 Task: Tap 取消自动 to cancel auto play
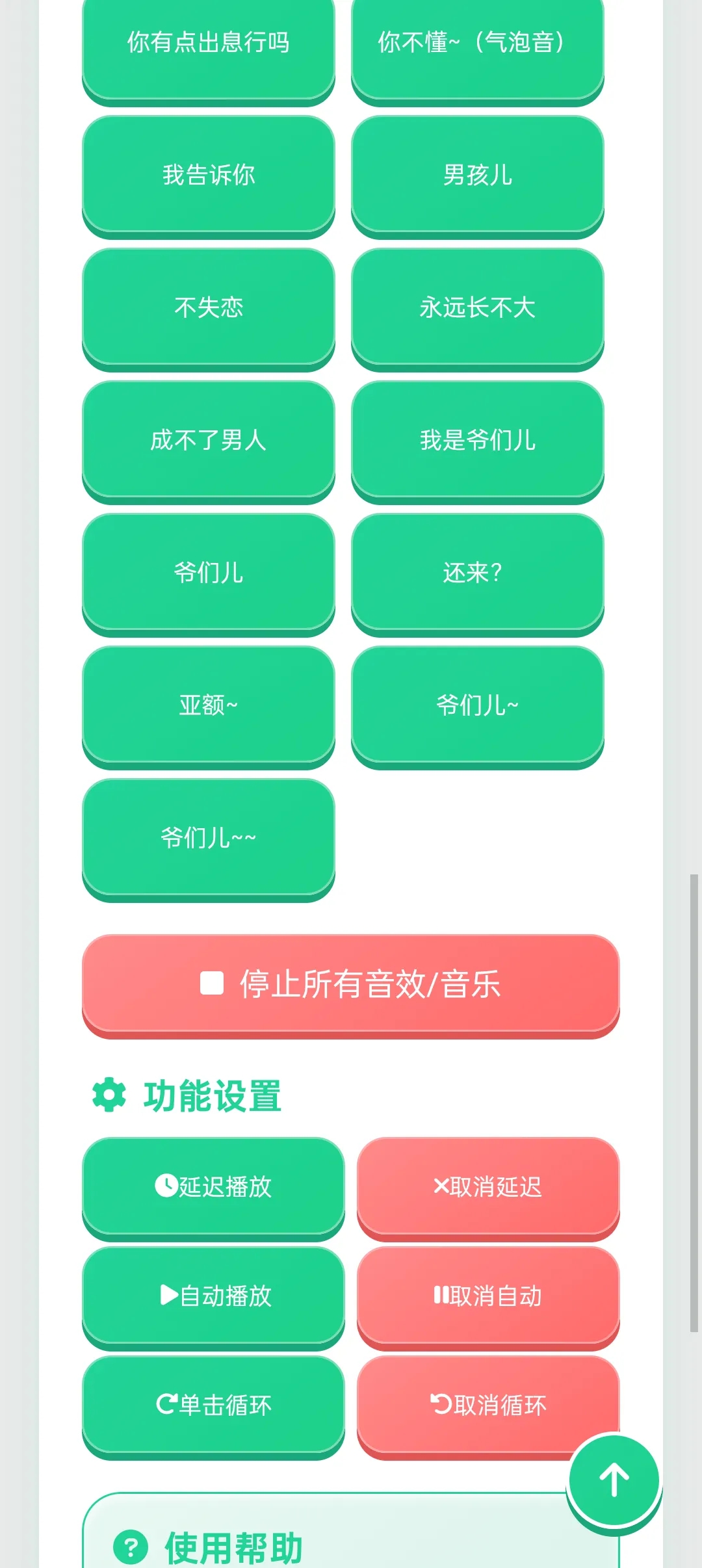coord(488,1298)
